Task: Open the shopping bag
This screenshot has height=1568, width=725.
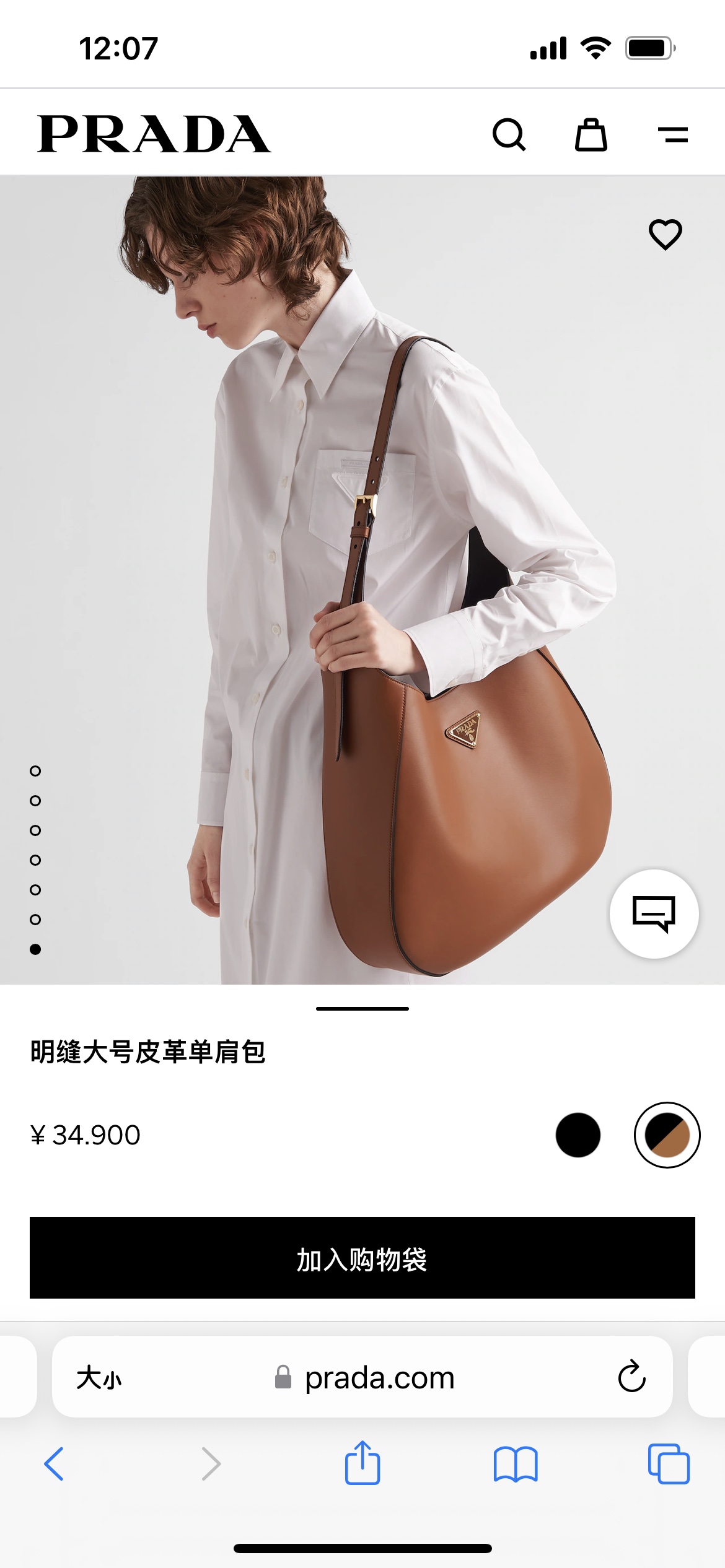Action: click(x=591, y=134)
